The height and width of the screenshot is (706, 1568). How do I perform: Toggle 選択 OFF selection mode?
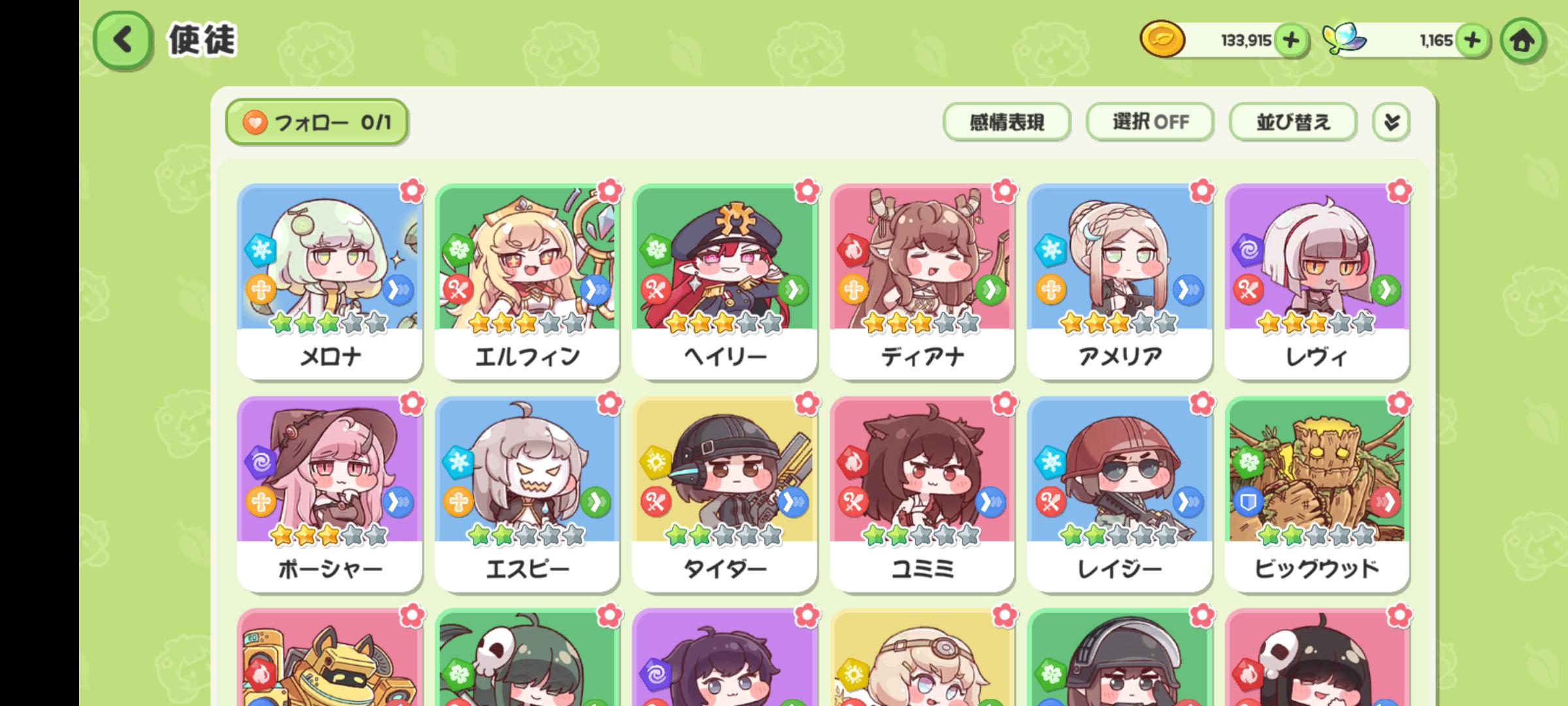click(1150, 122)
